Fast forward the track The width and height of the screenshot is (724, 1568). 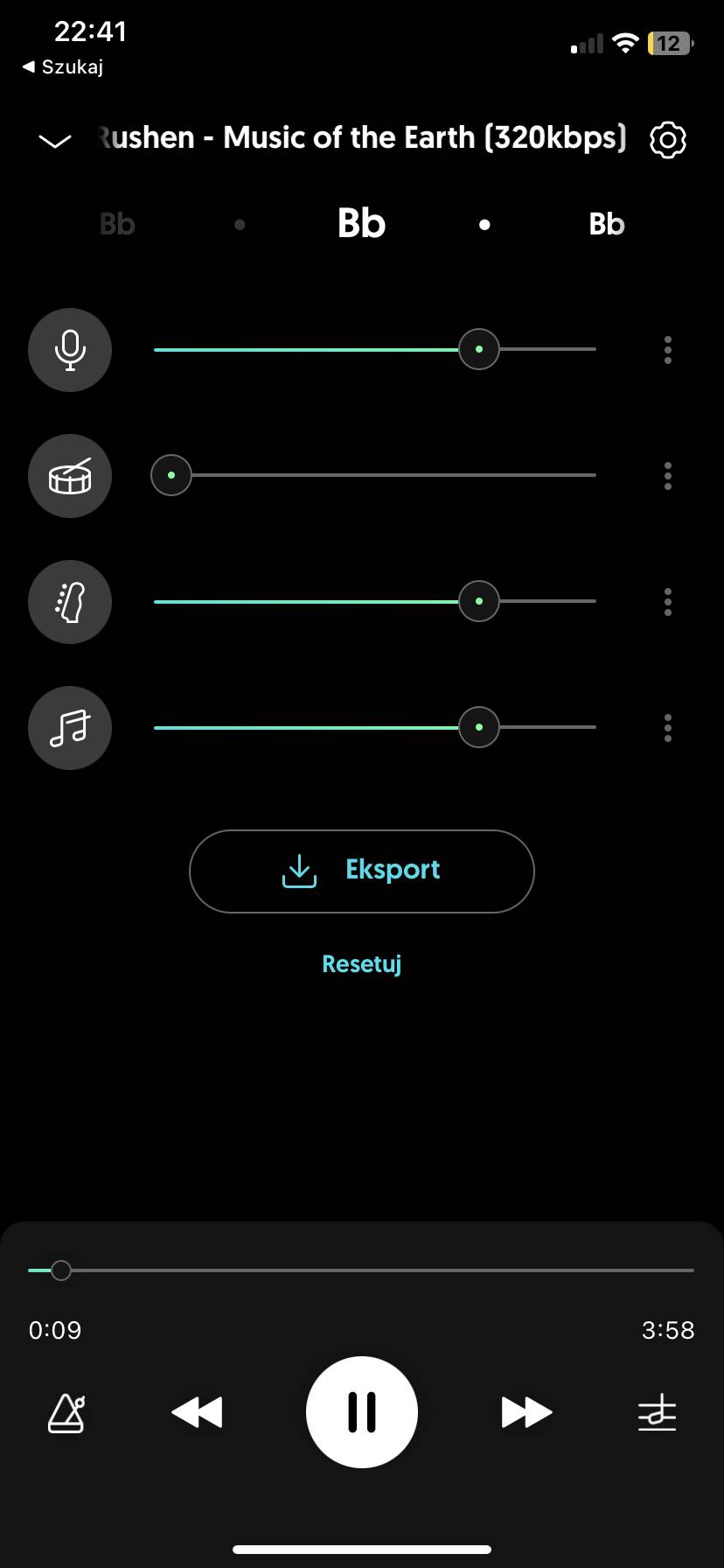[526, 1412]
